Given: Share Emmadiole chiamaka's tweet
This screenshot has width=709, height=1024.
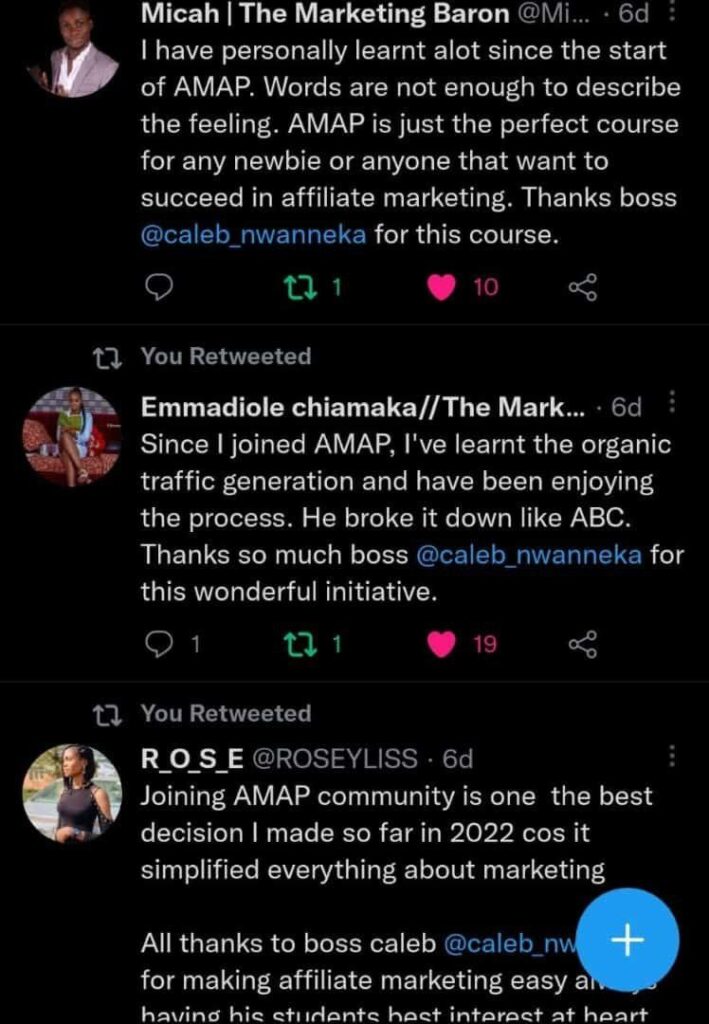Looking at the screenshot, I should click(582, 645).
